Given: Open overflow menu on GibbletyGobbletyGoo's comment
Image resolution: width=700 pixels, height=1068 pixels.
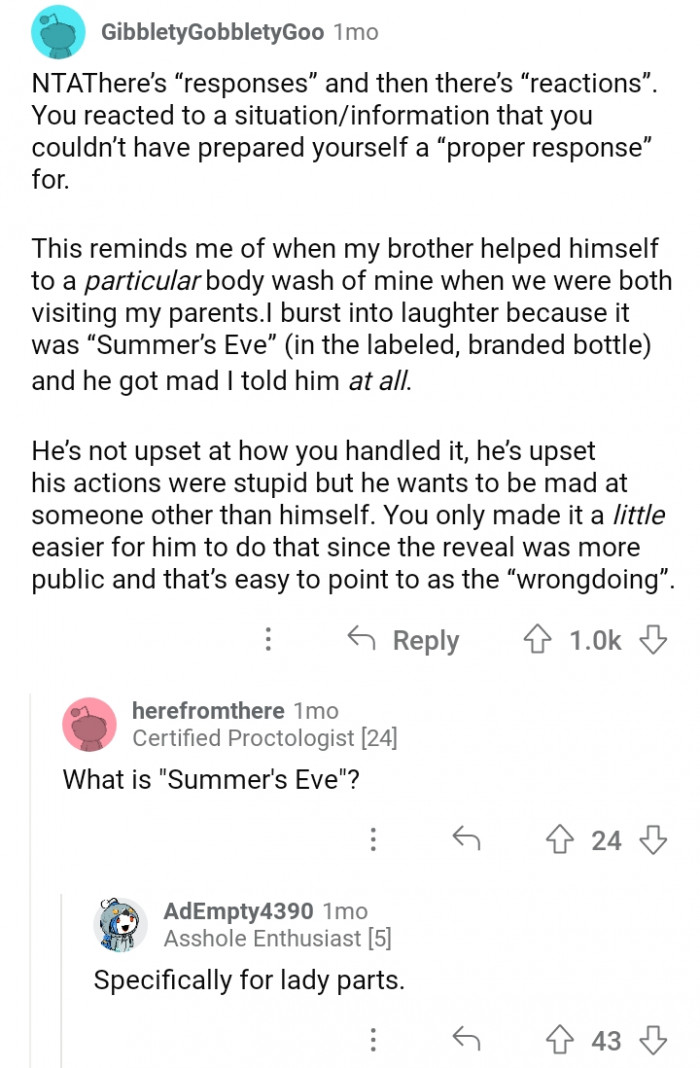Looking at the screenshot, I should point(268,640).
